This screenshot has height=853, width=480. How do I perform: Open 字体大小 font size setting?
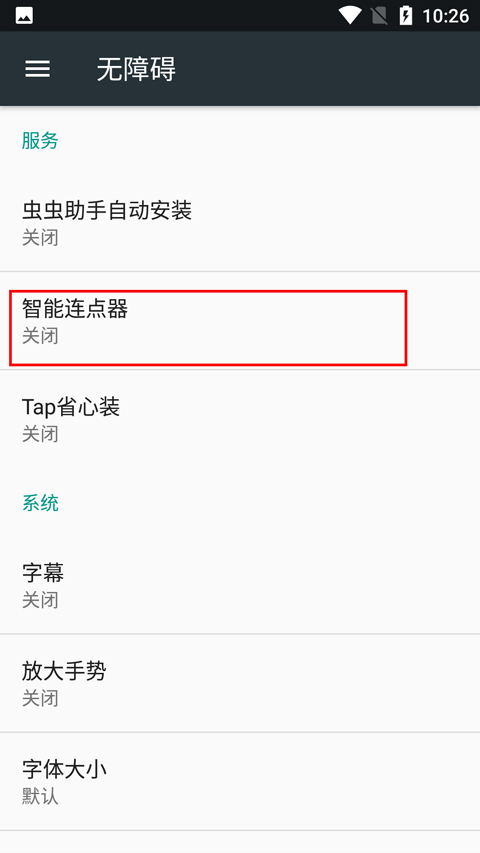coord(240,781)
